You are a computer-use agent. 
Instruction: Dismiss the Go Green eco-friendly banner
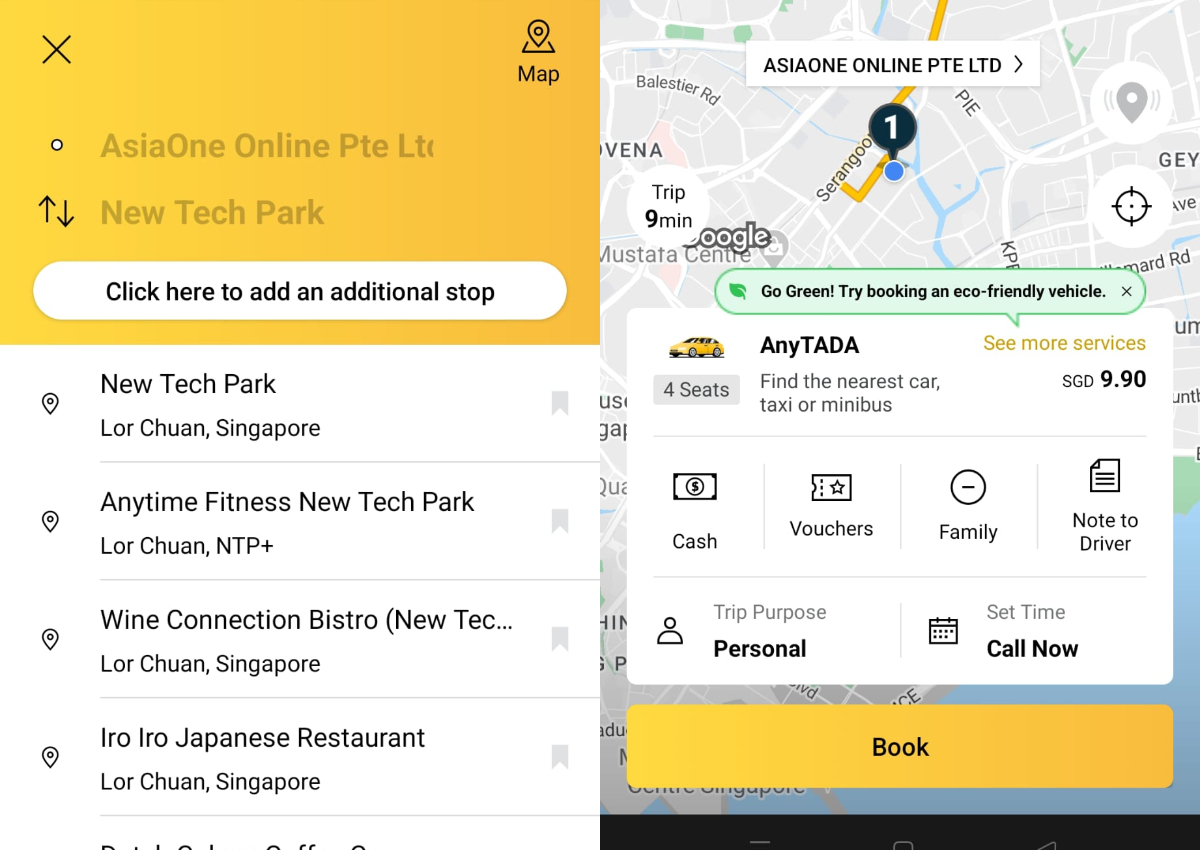click(1126, 292)
